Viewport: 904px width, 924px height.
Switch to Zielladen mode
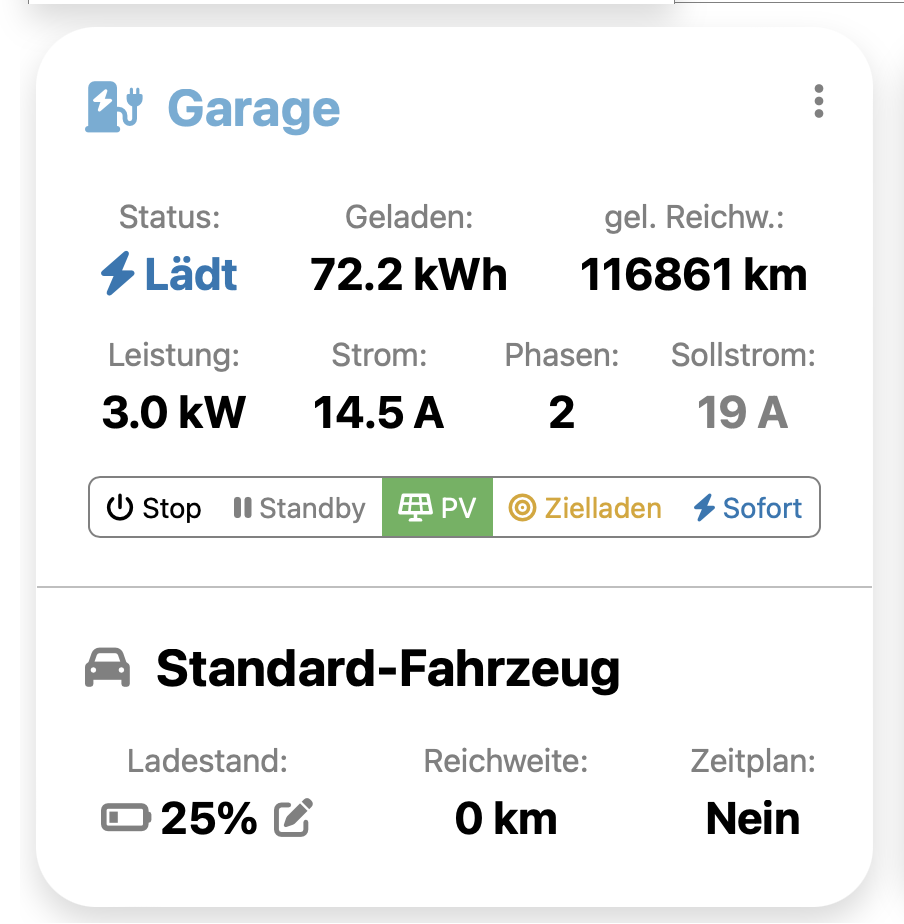coord(585,508)
